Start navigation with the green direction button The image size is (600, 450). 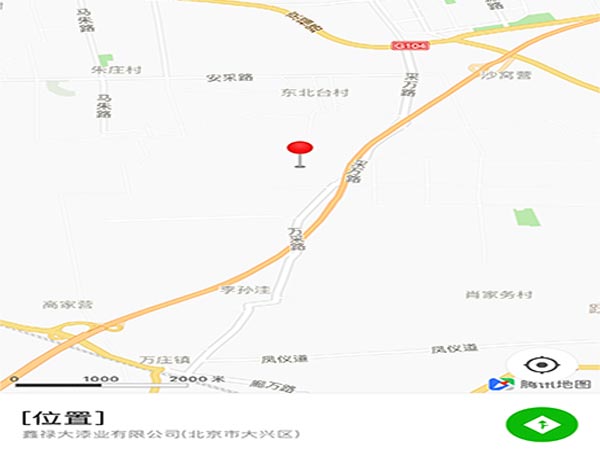tap(541, 424)
